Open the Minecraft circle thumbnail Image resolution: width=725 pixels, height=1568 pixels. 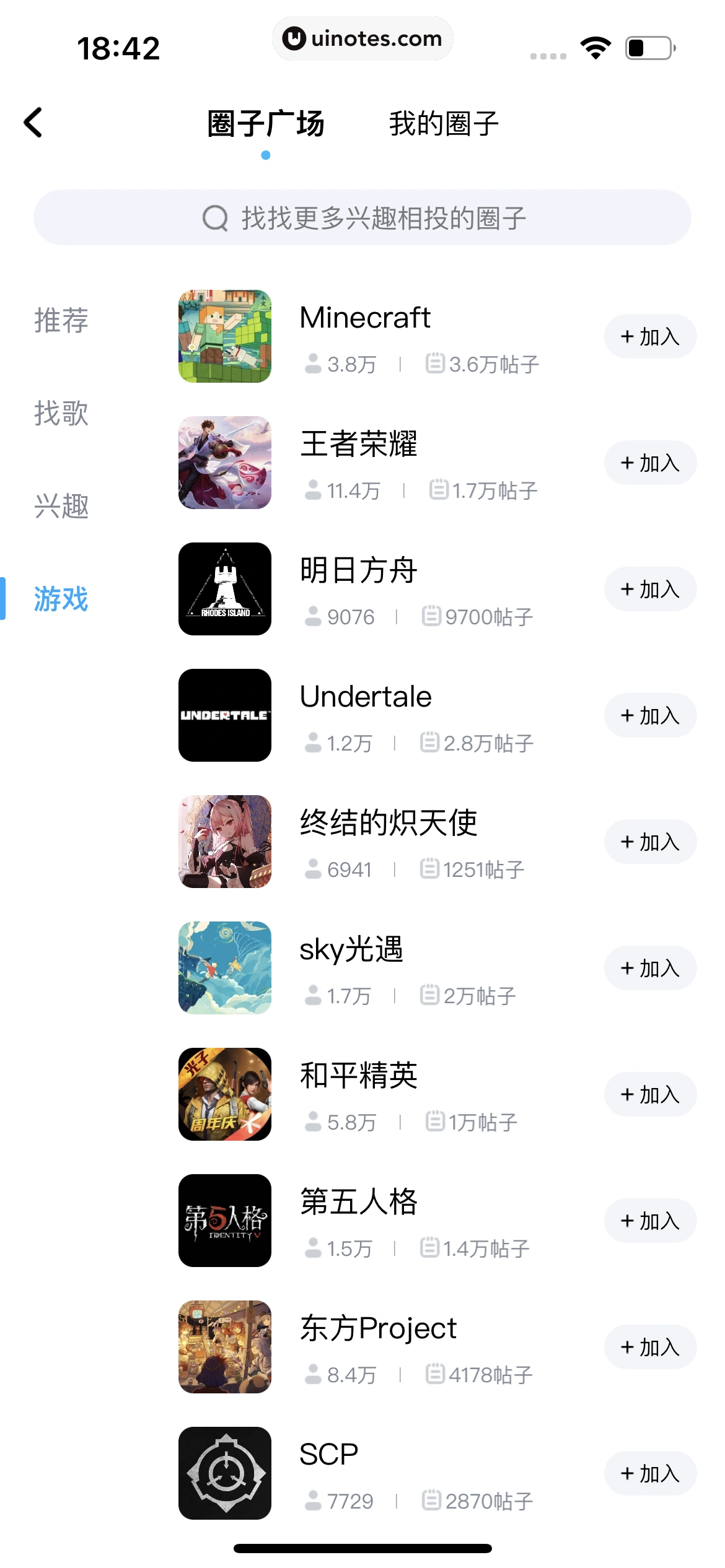click(224, 336)
